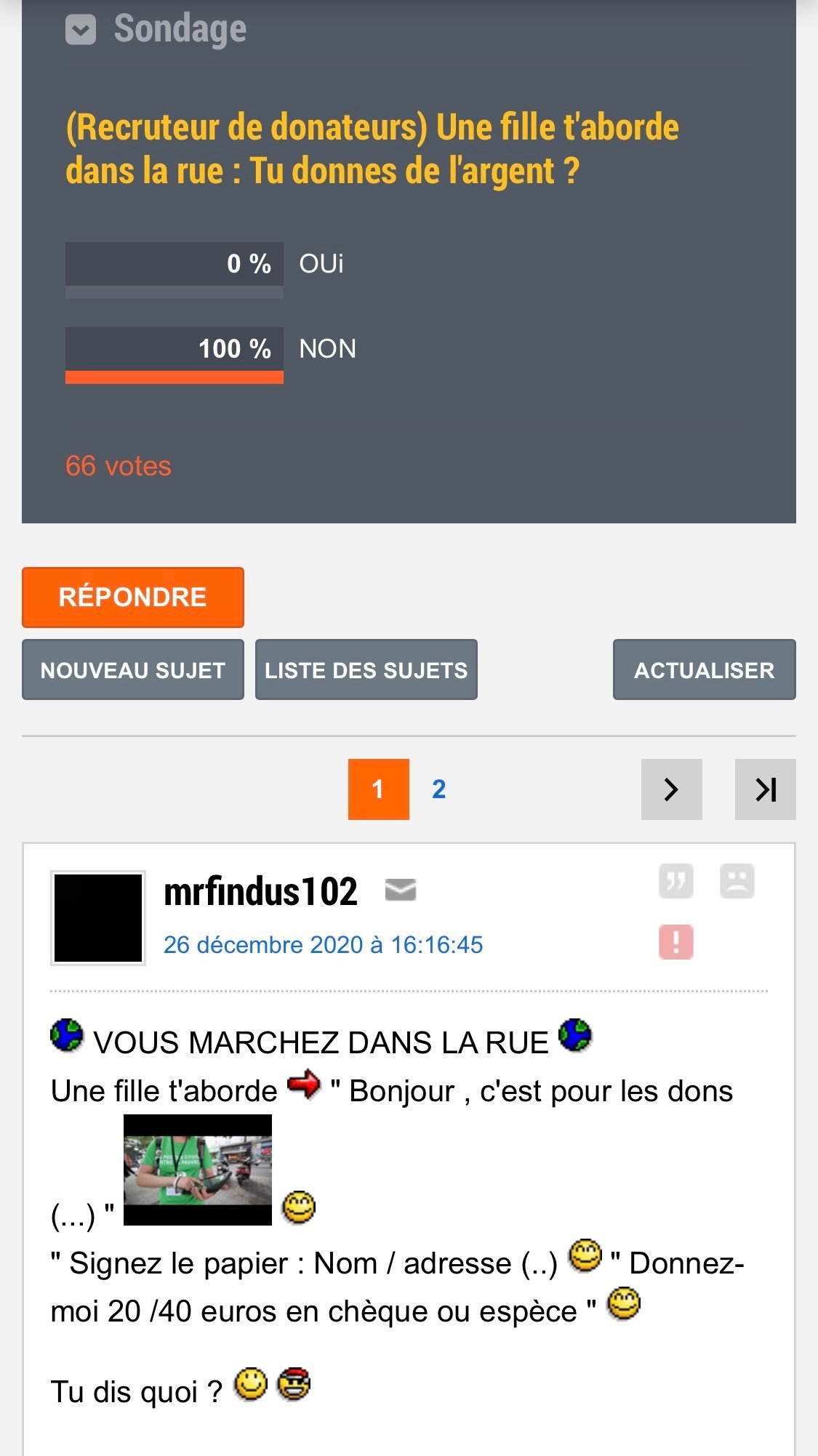
Task: Tap the RÉPONDRE button
Action: coord(133,598)
